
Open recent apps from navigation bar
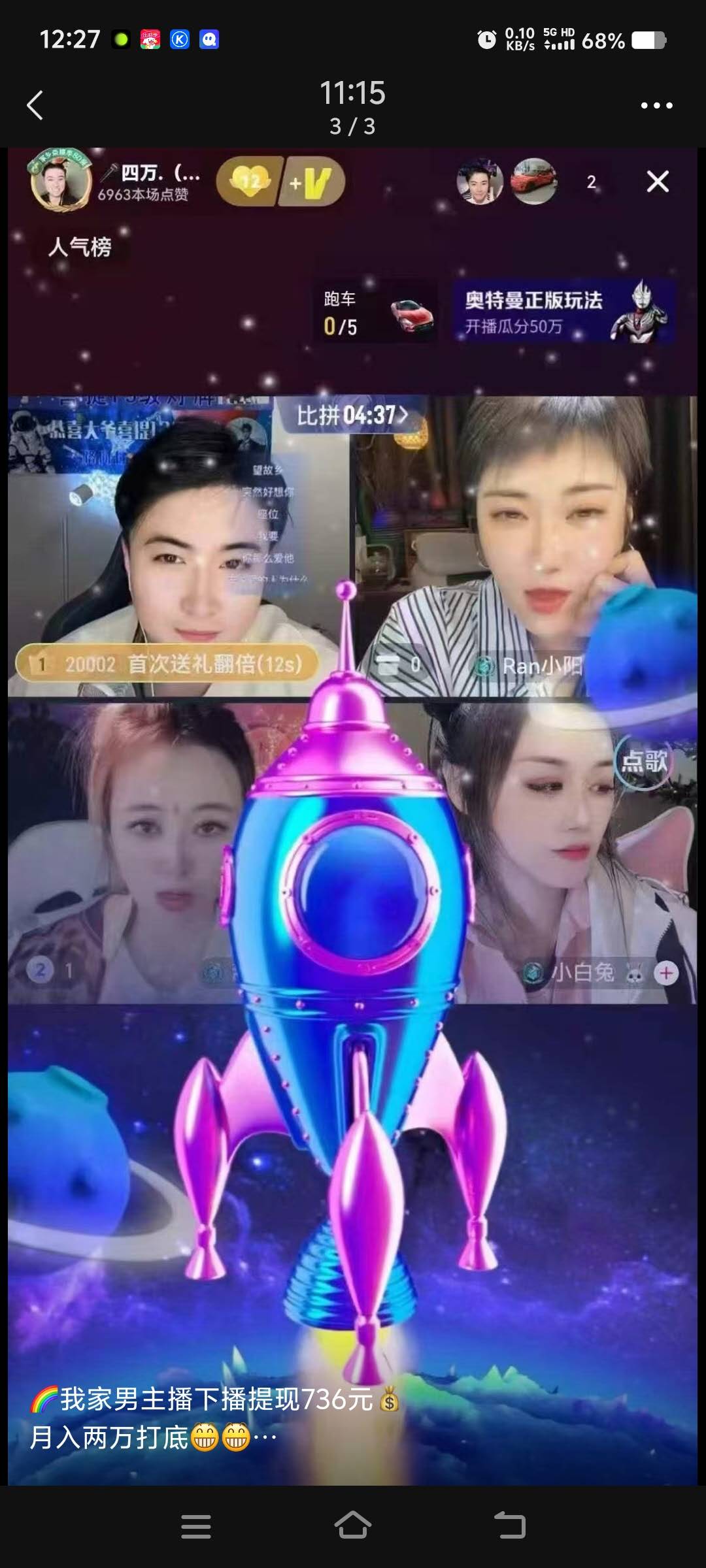point(195,1527)
